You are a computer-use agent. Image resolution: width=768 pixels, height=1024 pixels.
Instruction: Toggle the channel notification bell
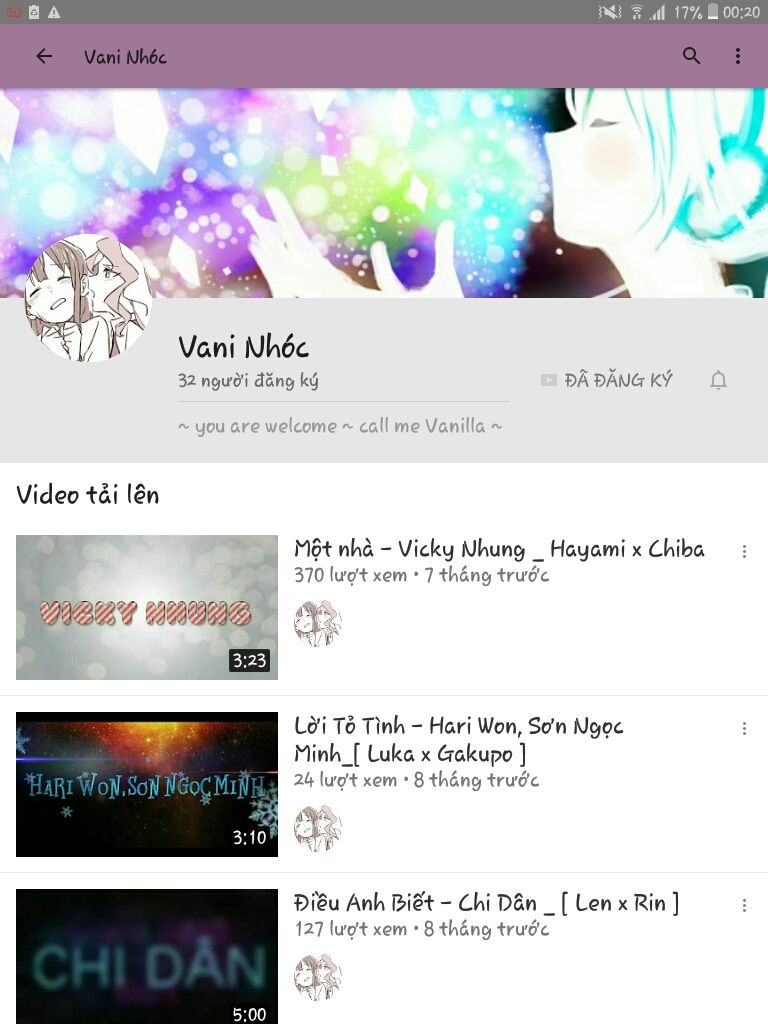718,380
